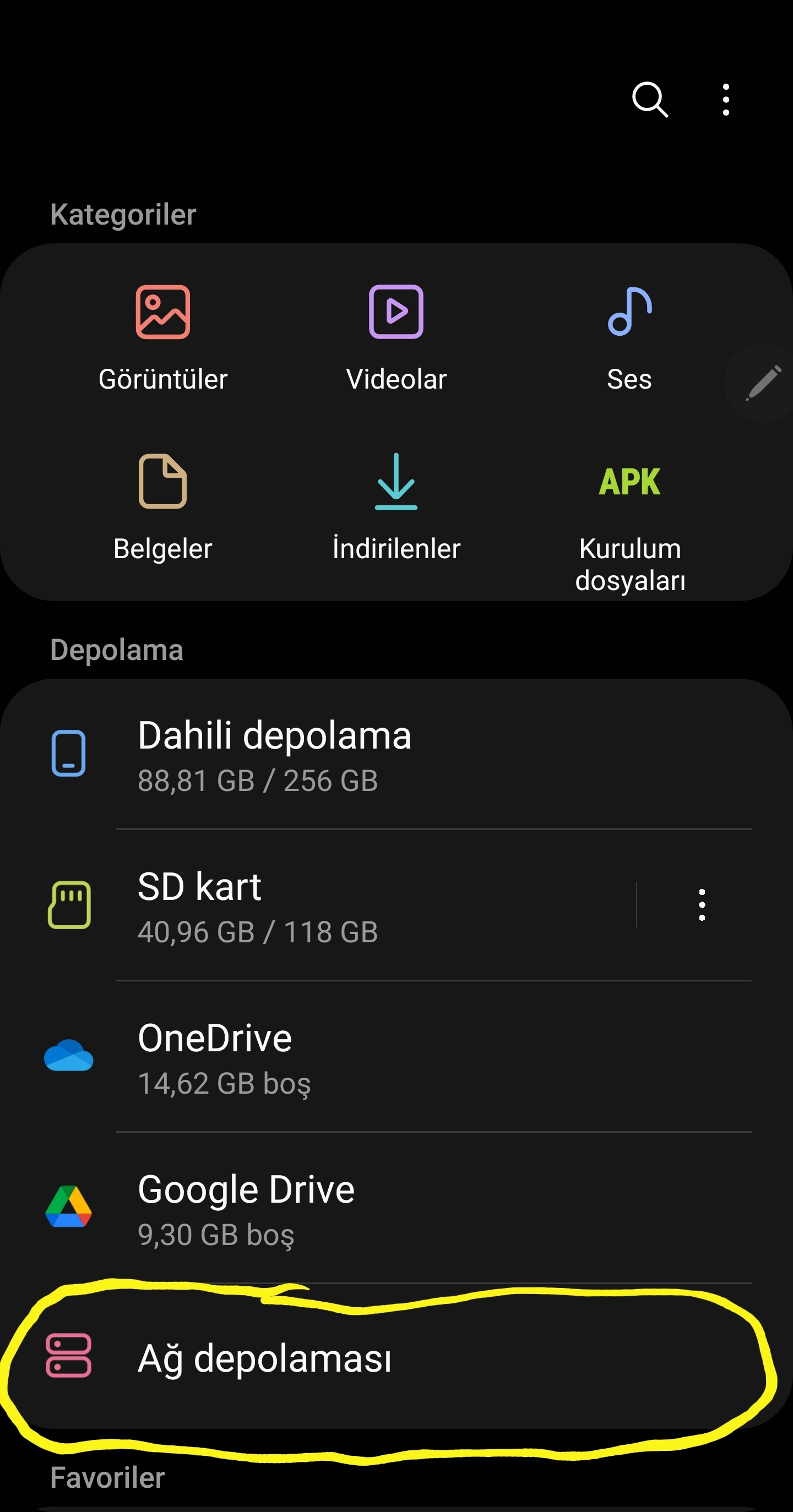Open SD kart options menu
Screen dimensions: 793x1512
pyautogui.click(x=702, y=905)
